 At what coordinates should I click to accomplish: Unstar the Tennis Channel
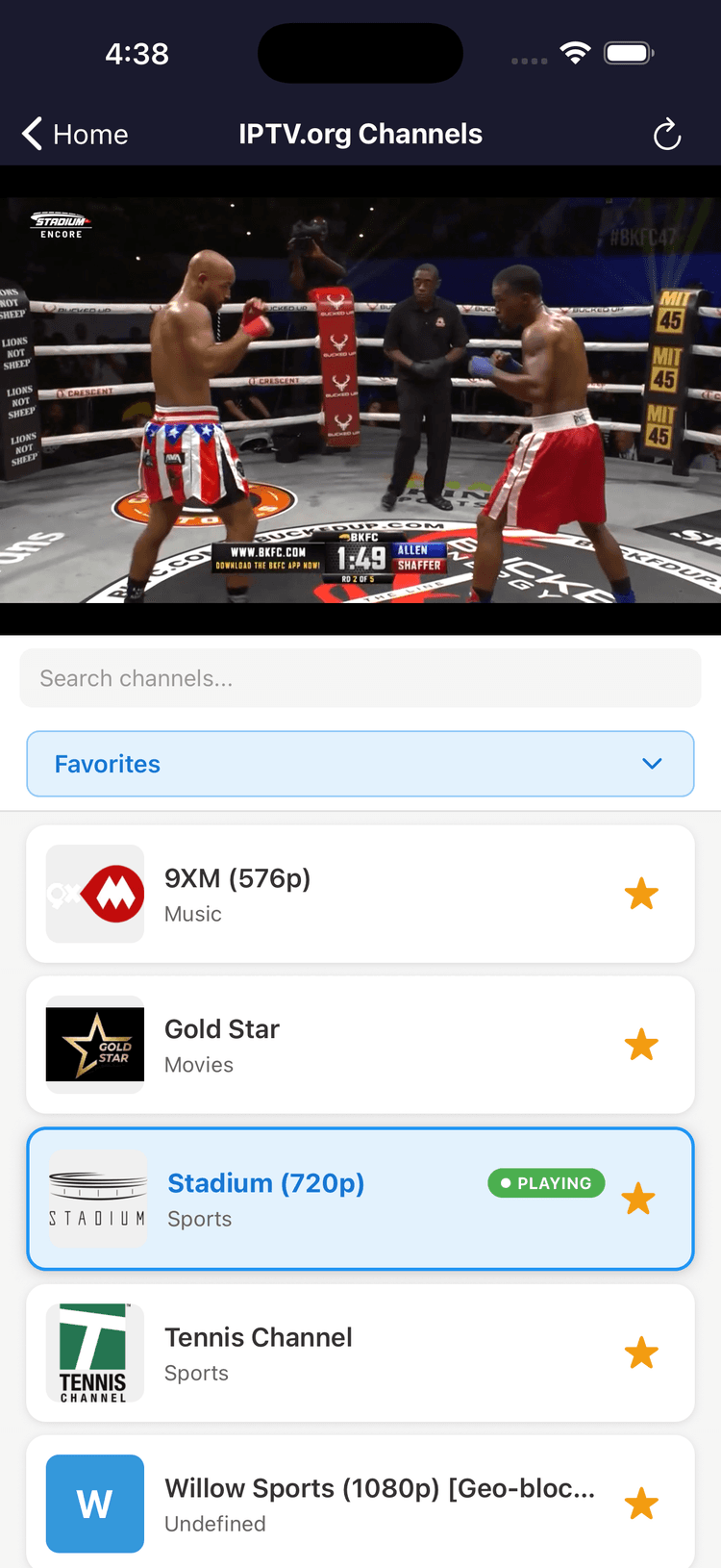pos(641,1353)
